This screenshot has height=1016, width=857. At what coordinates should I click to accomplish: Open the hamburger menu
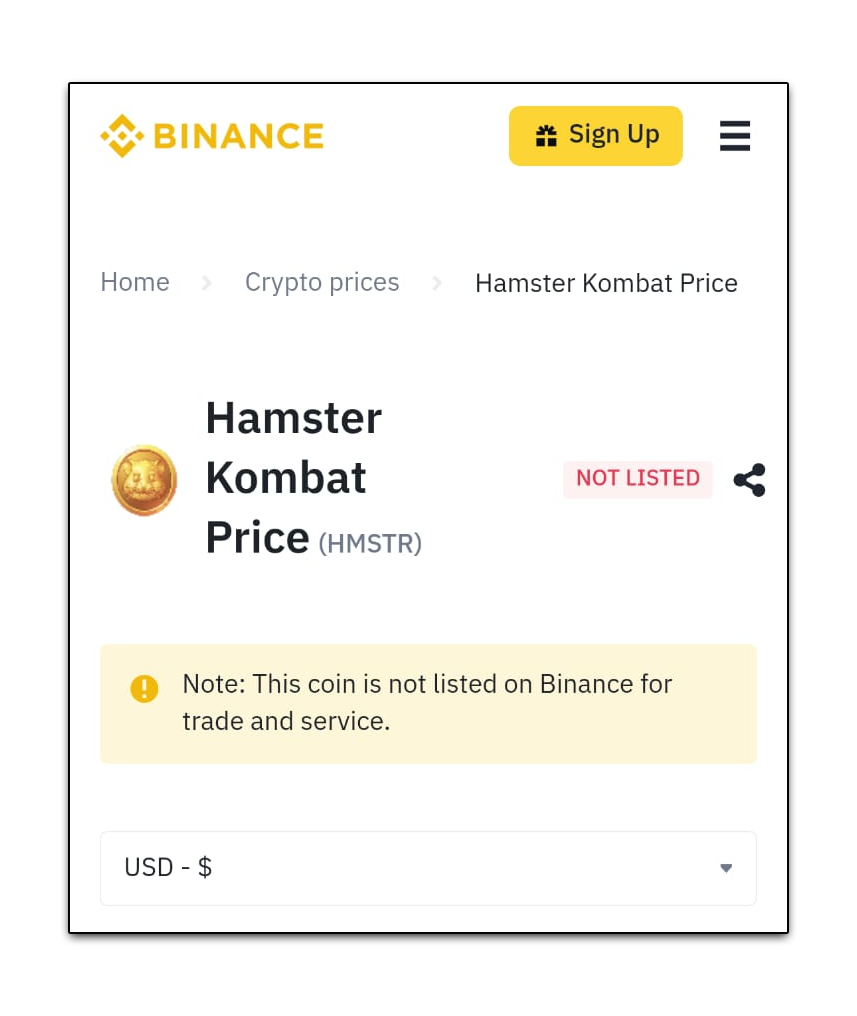[x=734, y=135]
